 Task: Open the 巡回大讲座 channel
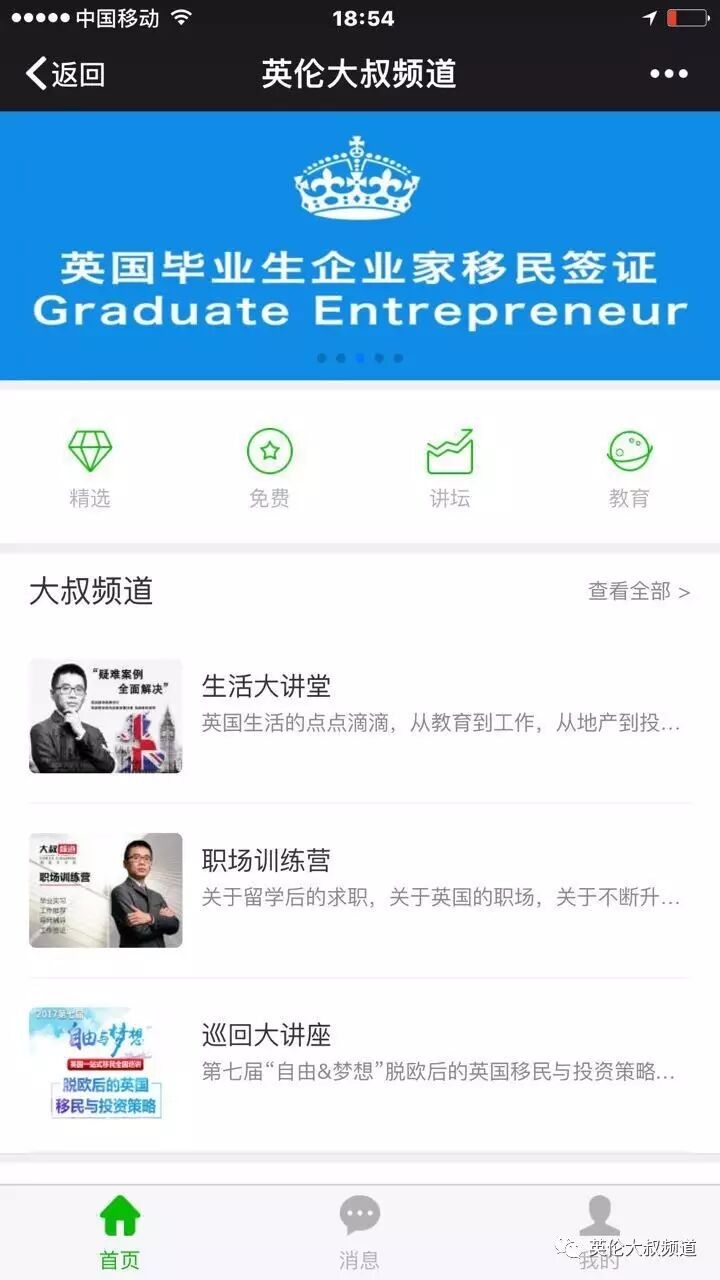click(x=360, y=1064)
